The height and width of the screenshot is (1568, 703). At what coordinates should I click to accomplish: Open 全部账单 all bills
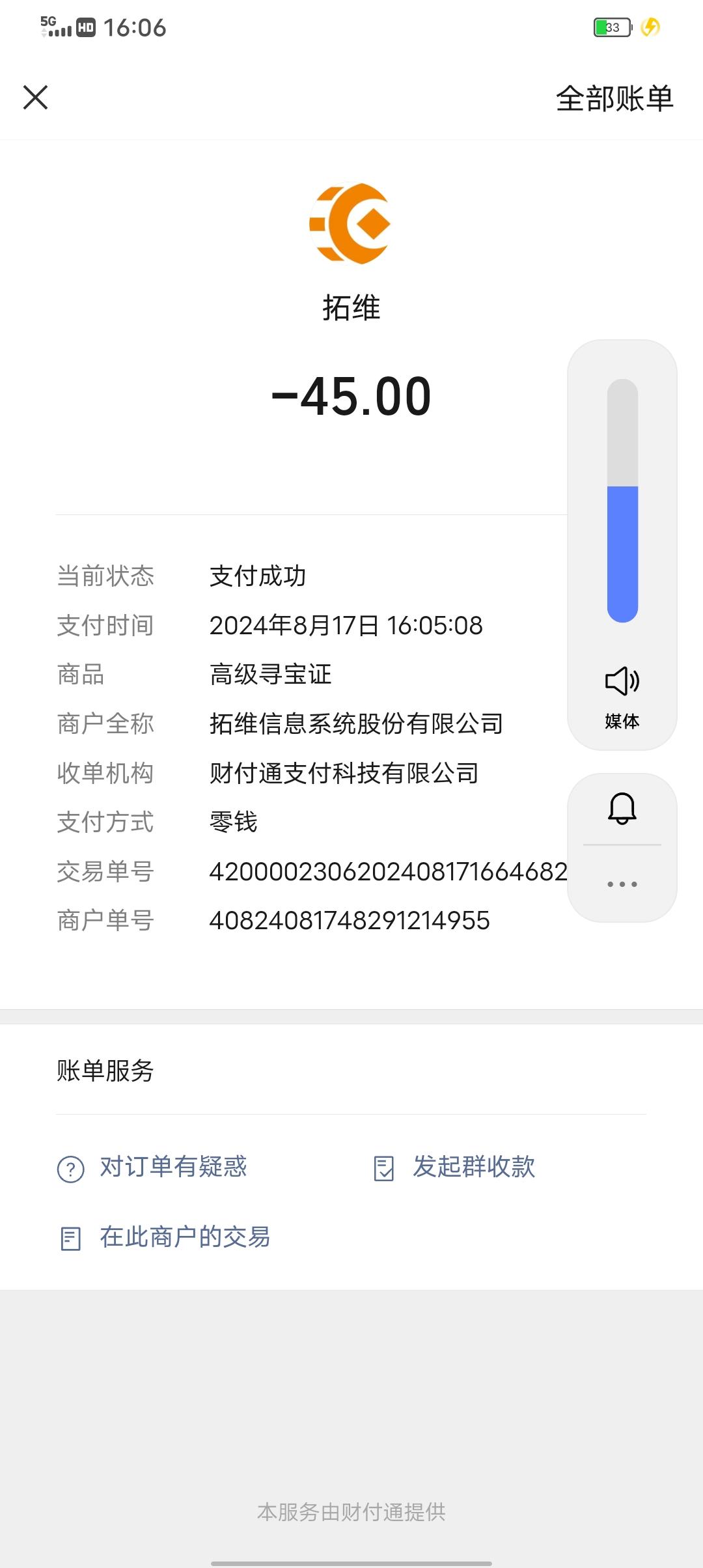coord(614,99)
